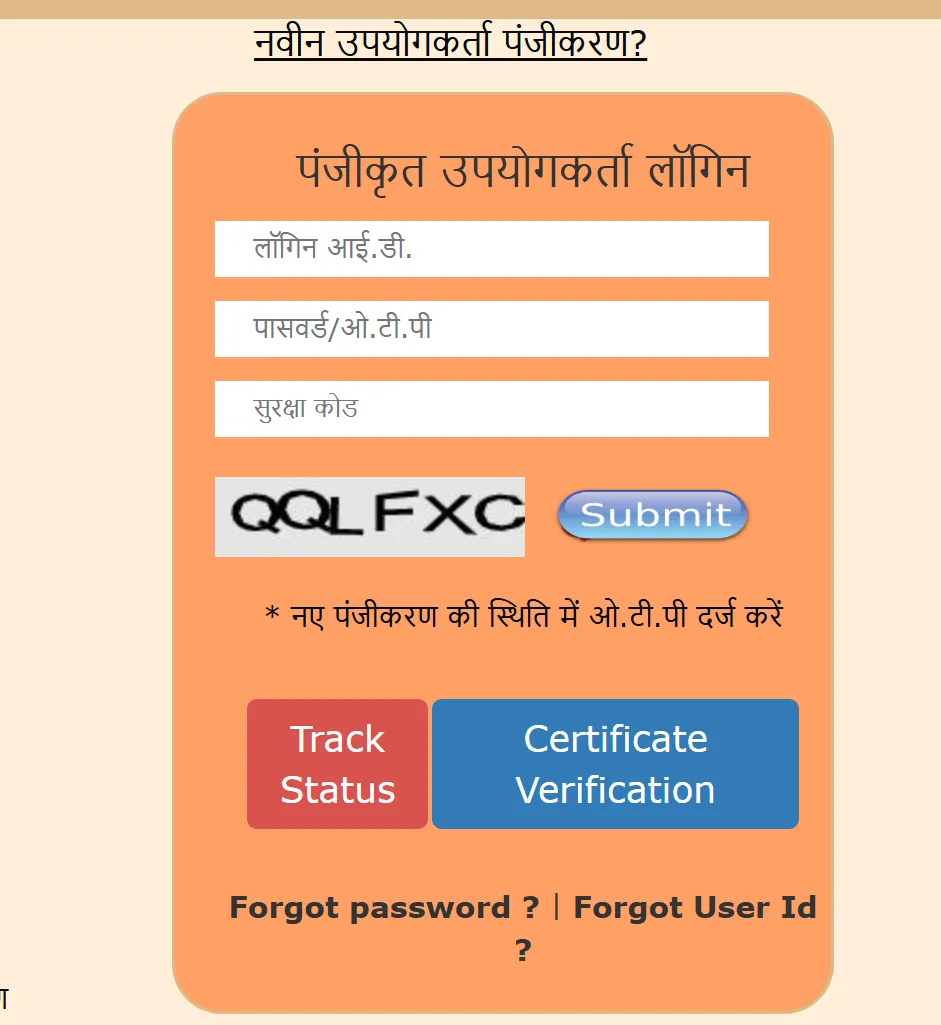Image resolution: width=941 pixels, height=1025 pixels.
Task: Open the Forgot User Id link
Action: tap(694, 908)
